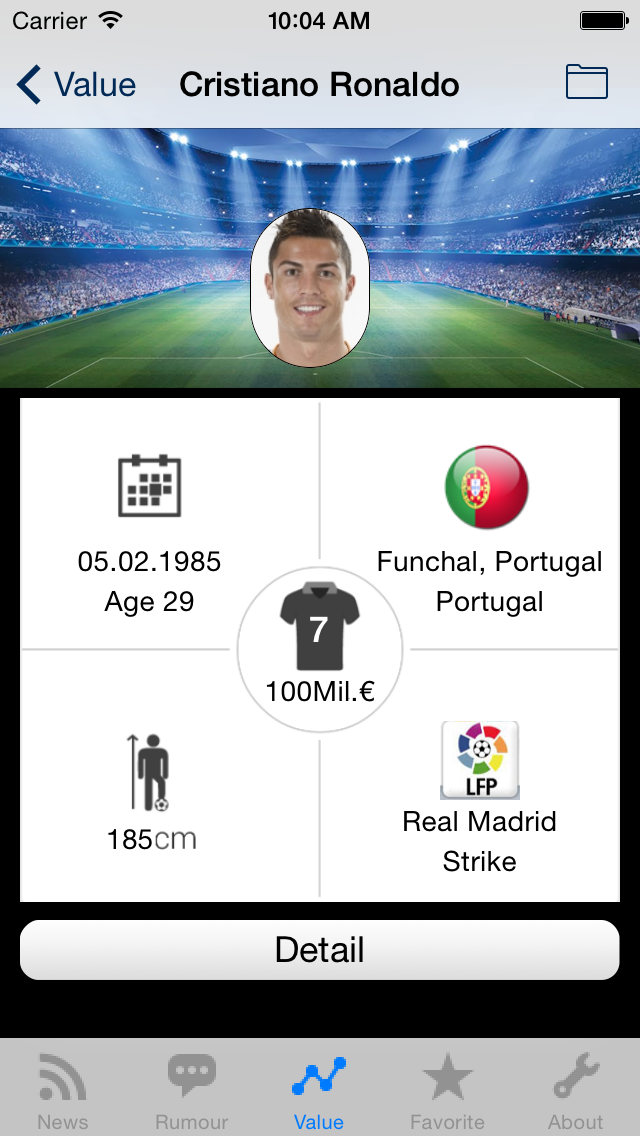Open Detail for Cristiano Ronaldo
The height and width of the screenshot is (1136, 640).
320,949
